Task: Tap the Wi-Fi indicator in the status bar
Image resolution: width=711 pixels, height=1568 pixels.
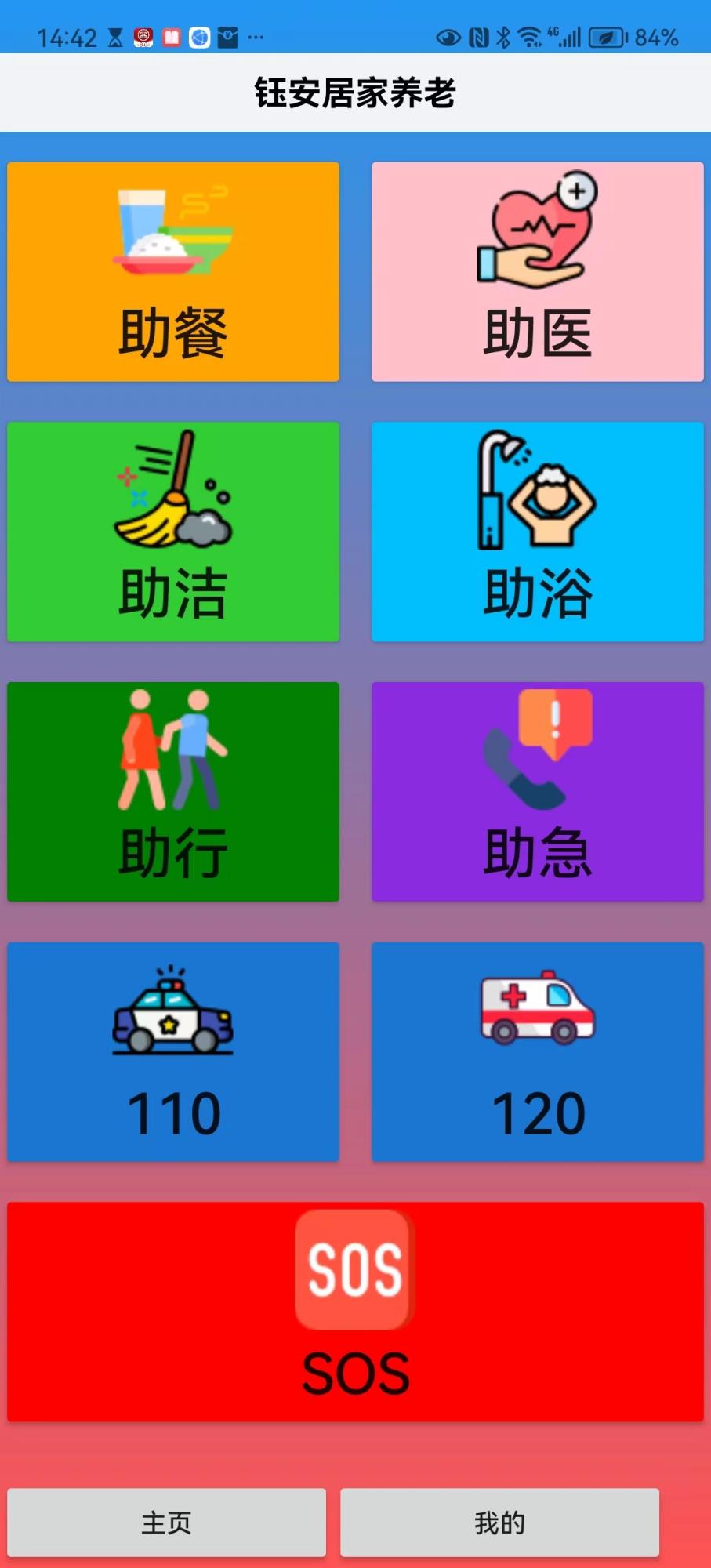Action: coord(530,34)
